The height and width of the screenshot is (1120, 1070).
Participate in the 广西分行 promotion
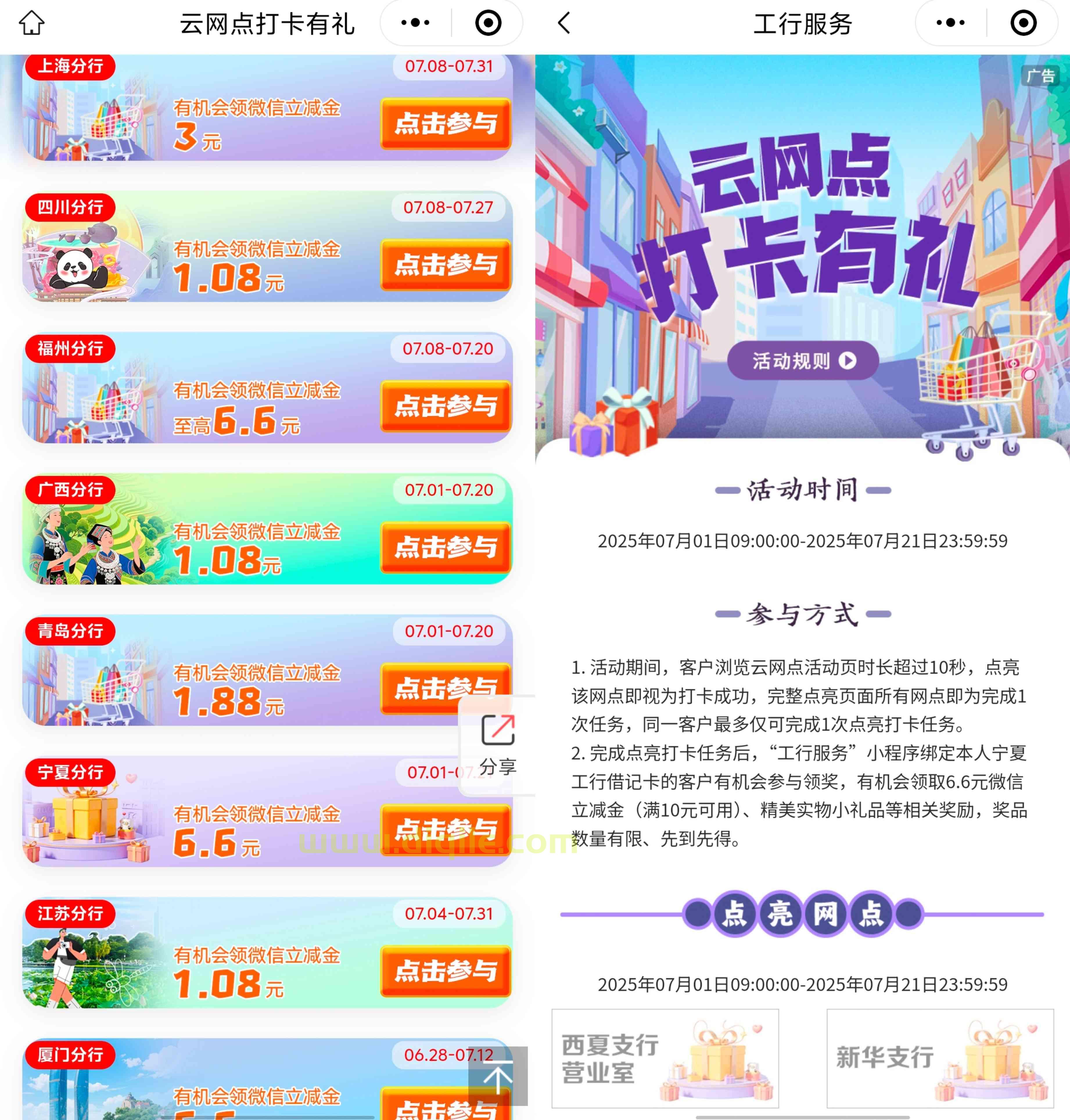pos(446,548)
